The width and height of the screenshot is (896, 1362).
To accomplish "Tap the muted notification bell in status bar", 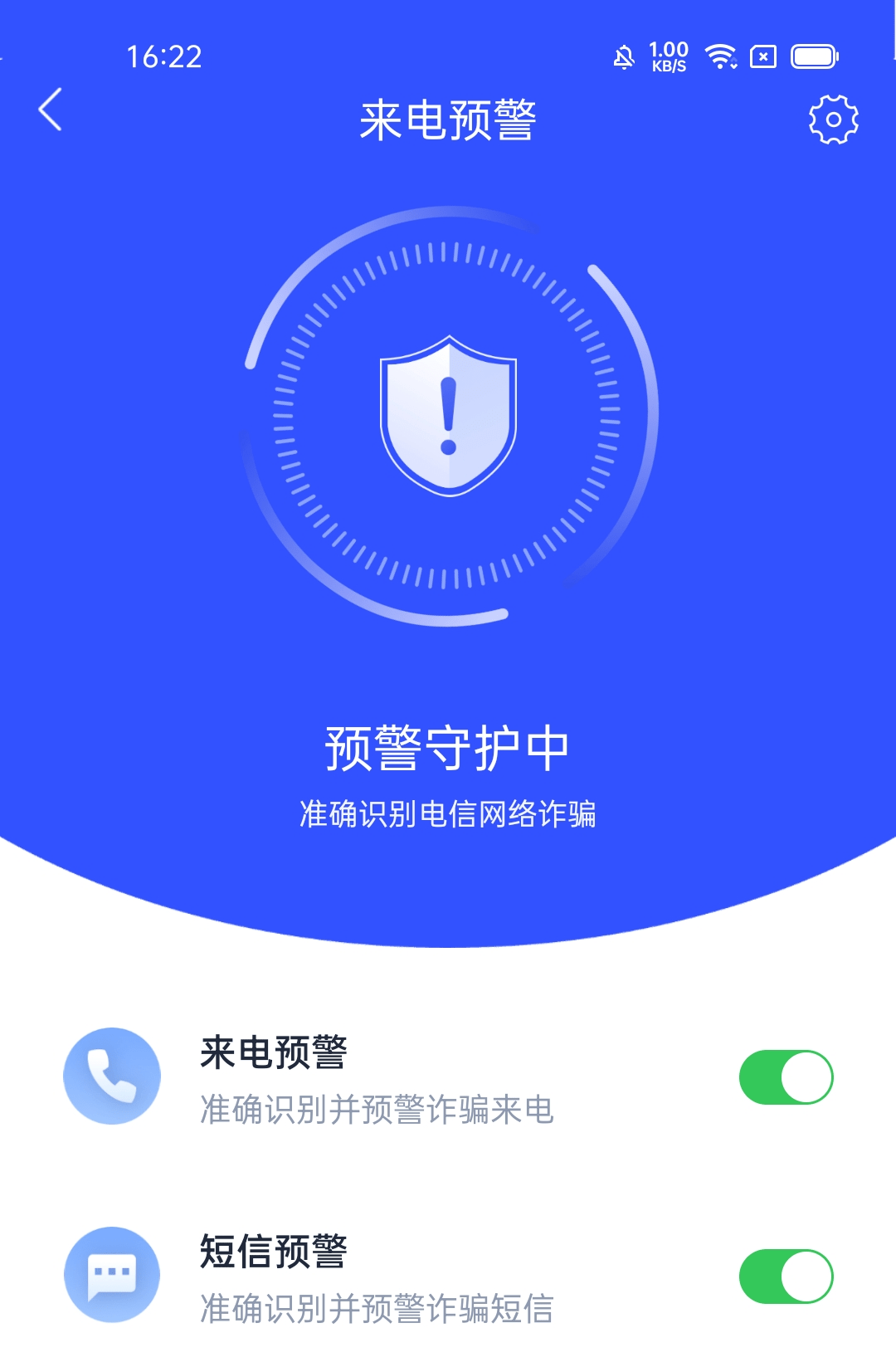I will 625,56.
